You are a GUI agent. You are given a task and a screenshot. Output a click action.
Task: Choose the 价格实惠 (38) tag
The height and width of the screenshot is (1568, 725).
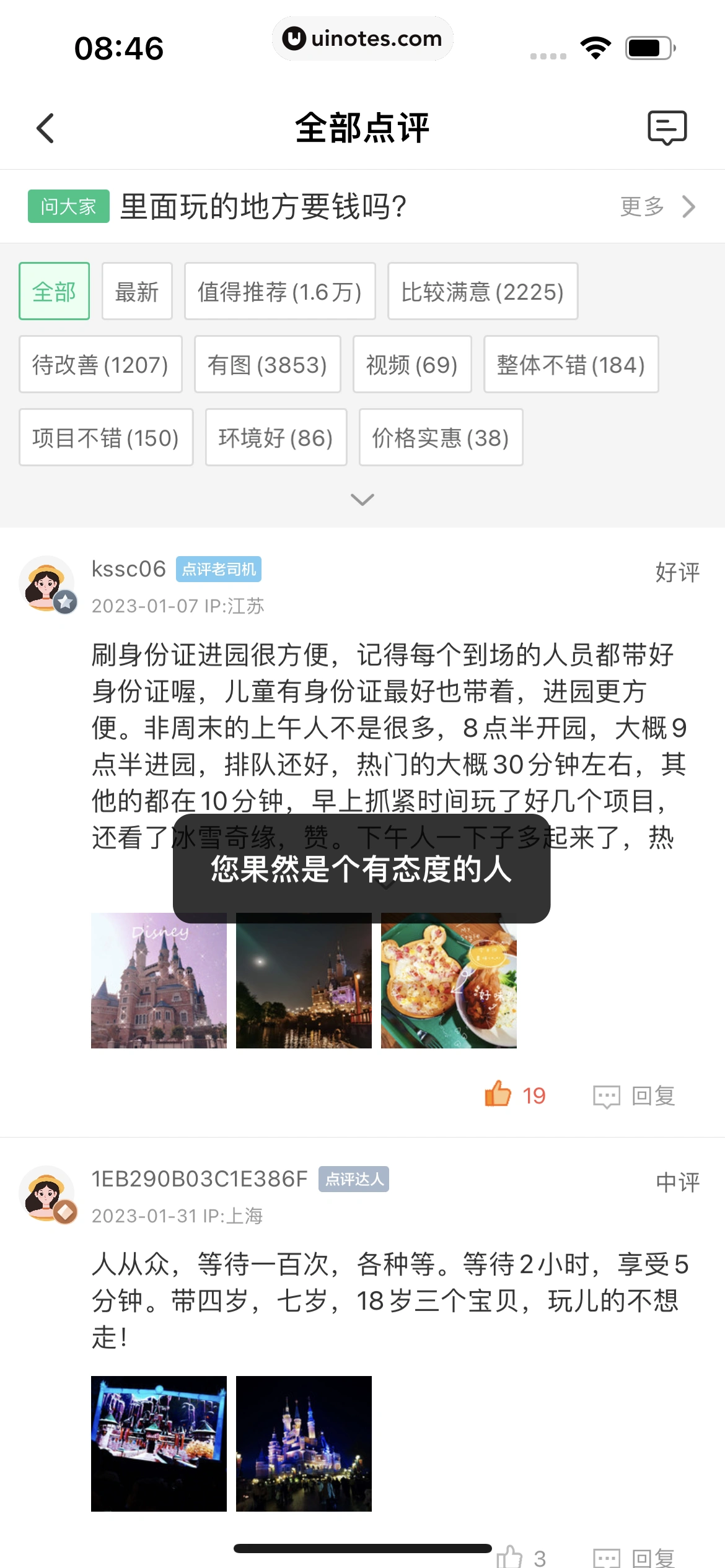441,438
